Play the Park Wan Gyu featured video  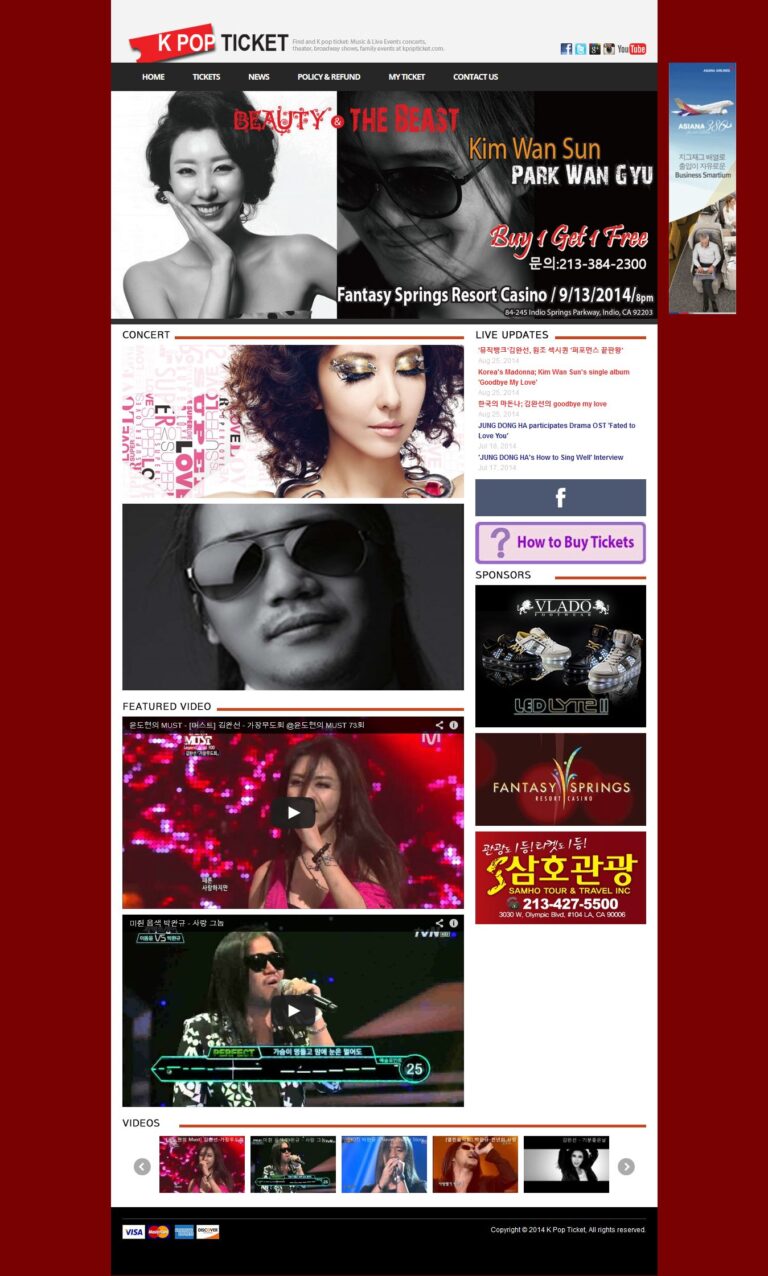pyautogui.click(x=293, y=1010)
